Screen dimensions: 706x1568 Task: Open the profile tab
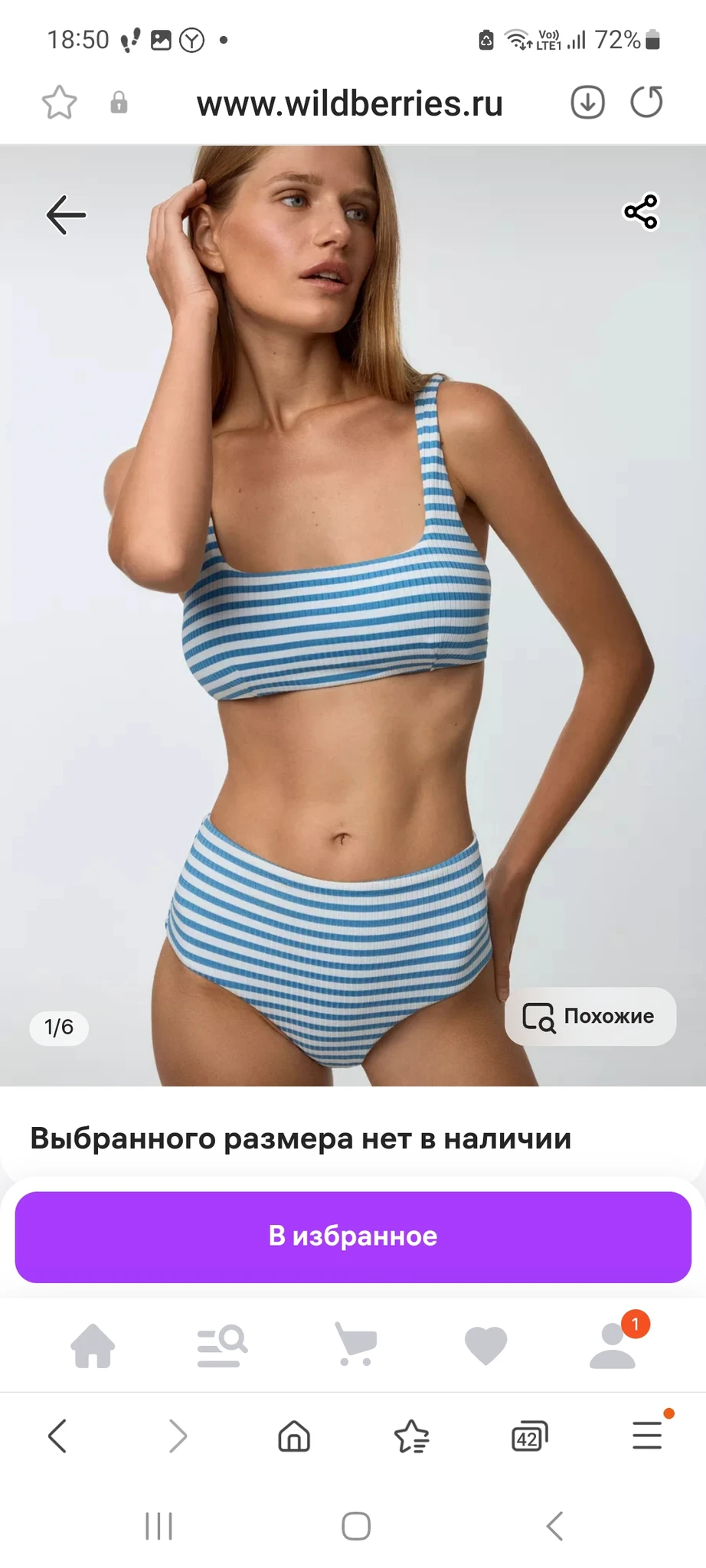click(x=613, y=1346)
